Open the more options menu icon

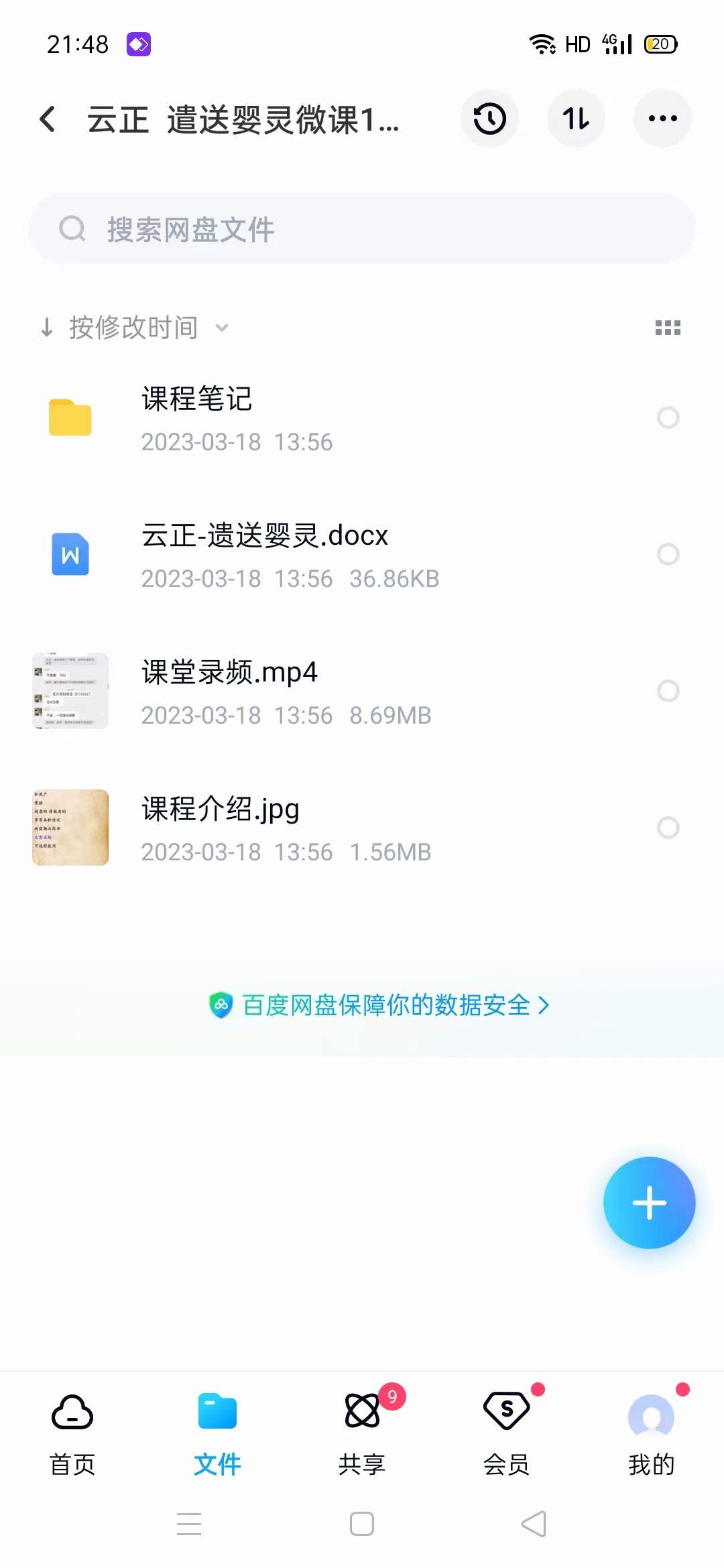[662, 118]
